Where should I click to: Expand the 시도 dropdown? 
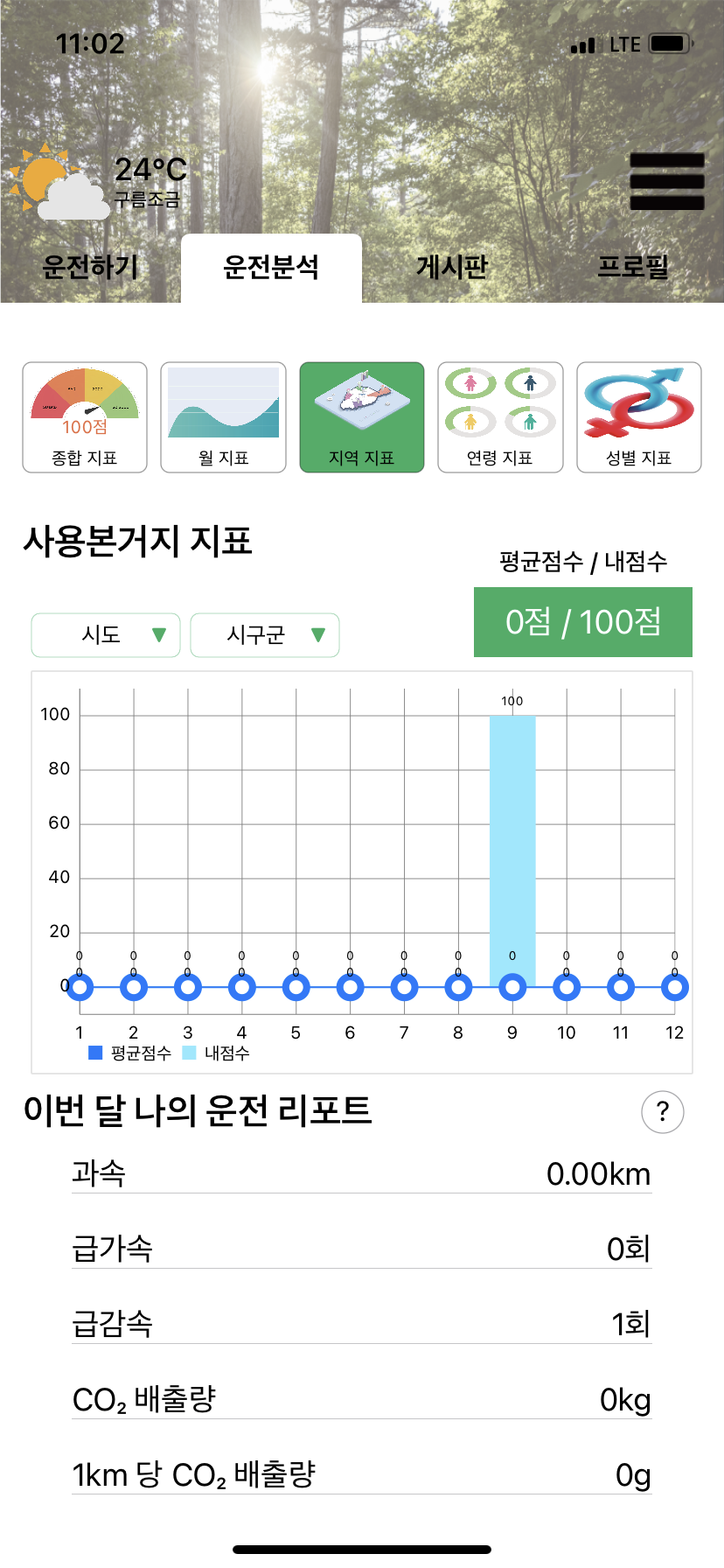(x=106, y=634)
